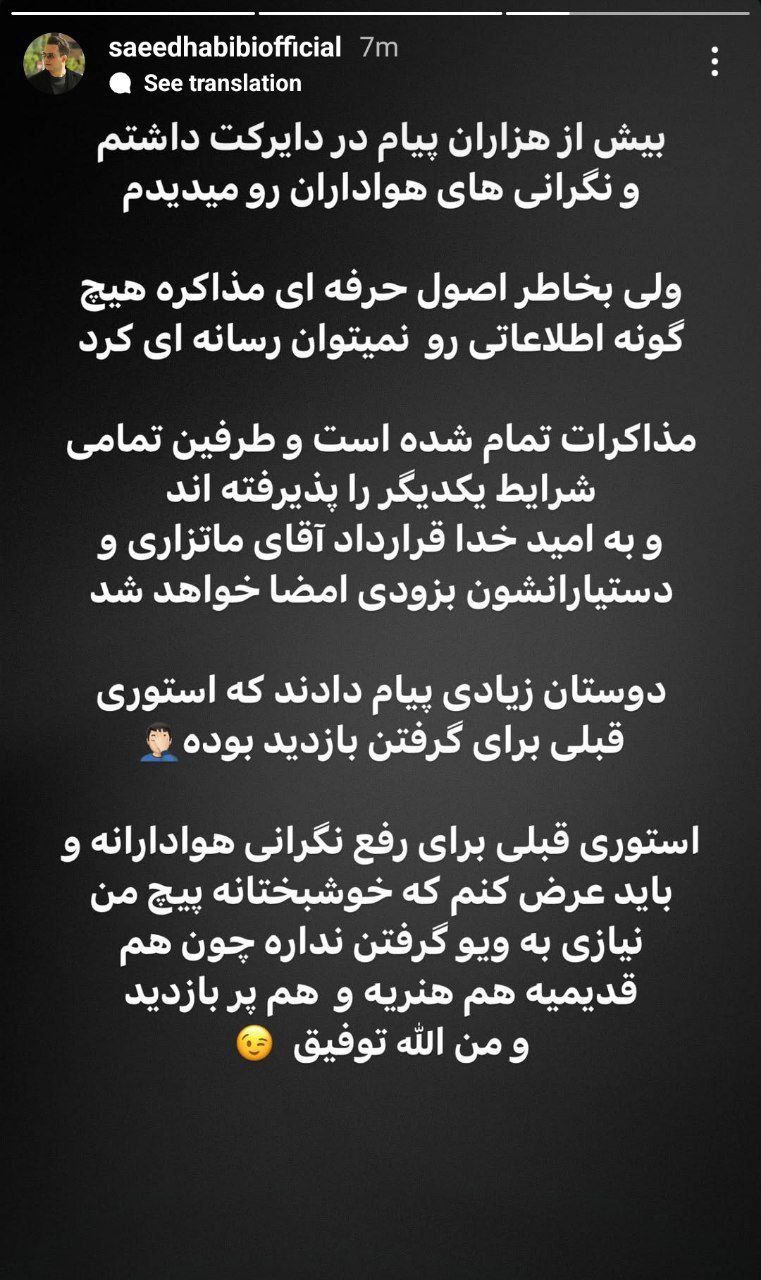Open saeedhabibiofficial's profile picture
Image resolution: width=761 pixels, height=1280 pixels.
click(55, 63)
